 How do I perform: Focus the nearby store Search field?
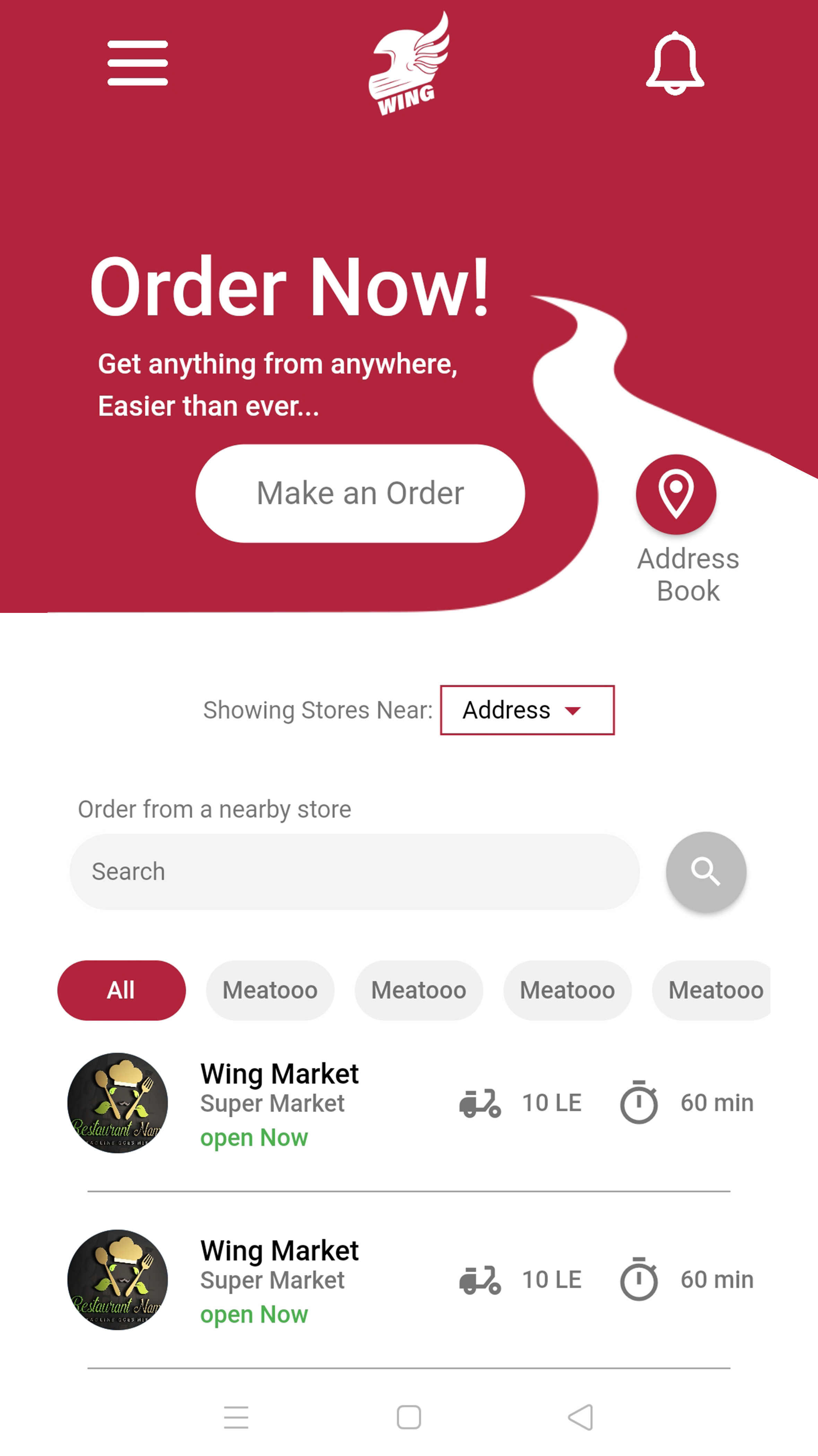355,872
